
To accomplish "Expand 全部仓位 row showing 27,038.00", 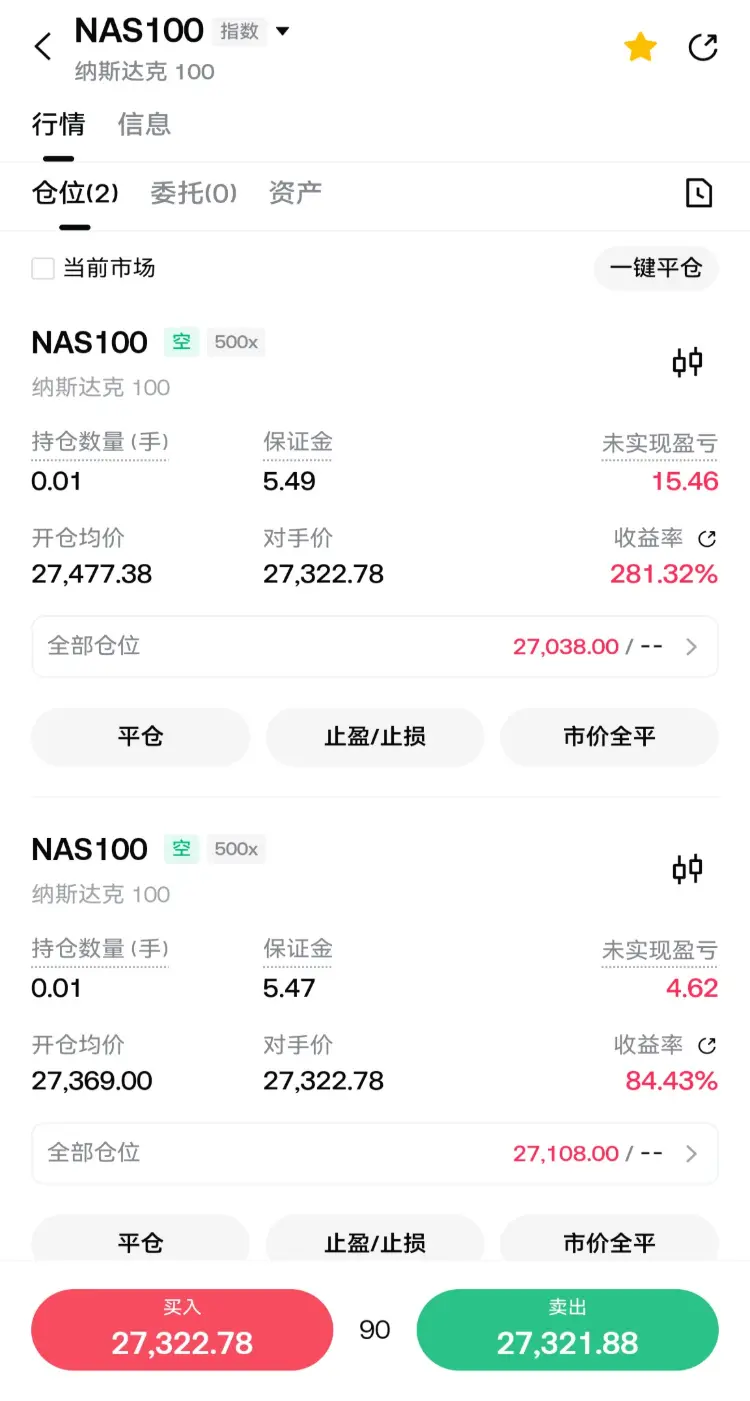I will click(375, 646).
